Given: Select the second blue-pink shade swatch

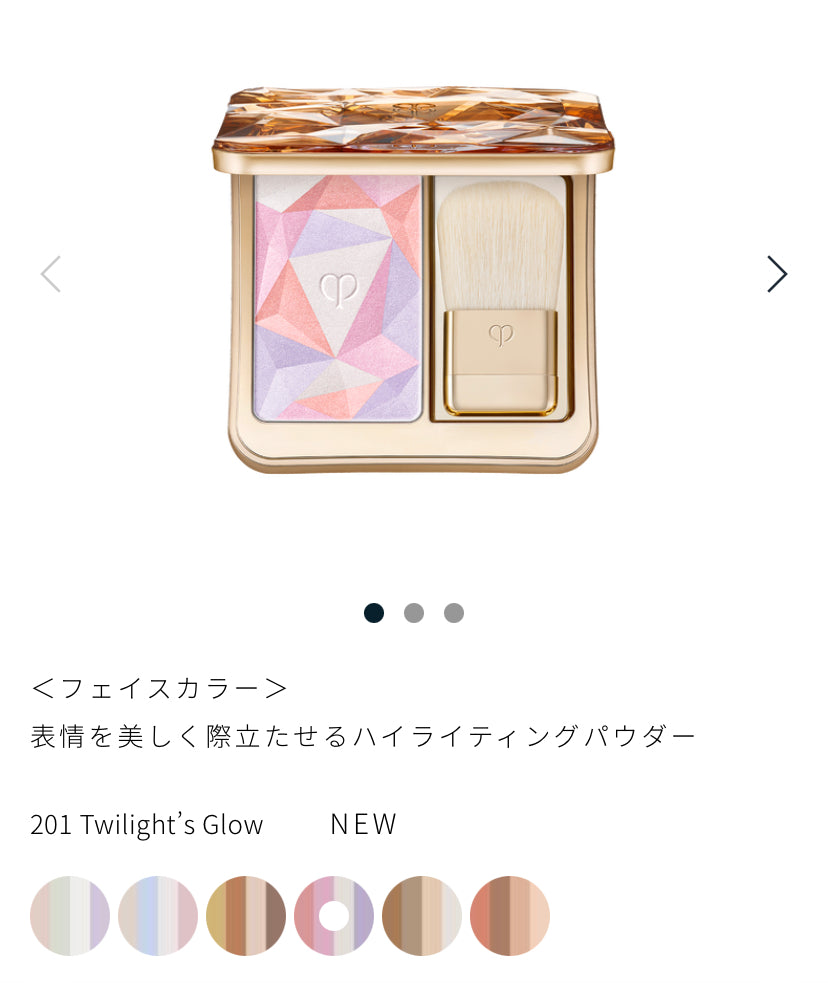Looking at the screenshot, I should pos(158,916).
